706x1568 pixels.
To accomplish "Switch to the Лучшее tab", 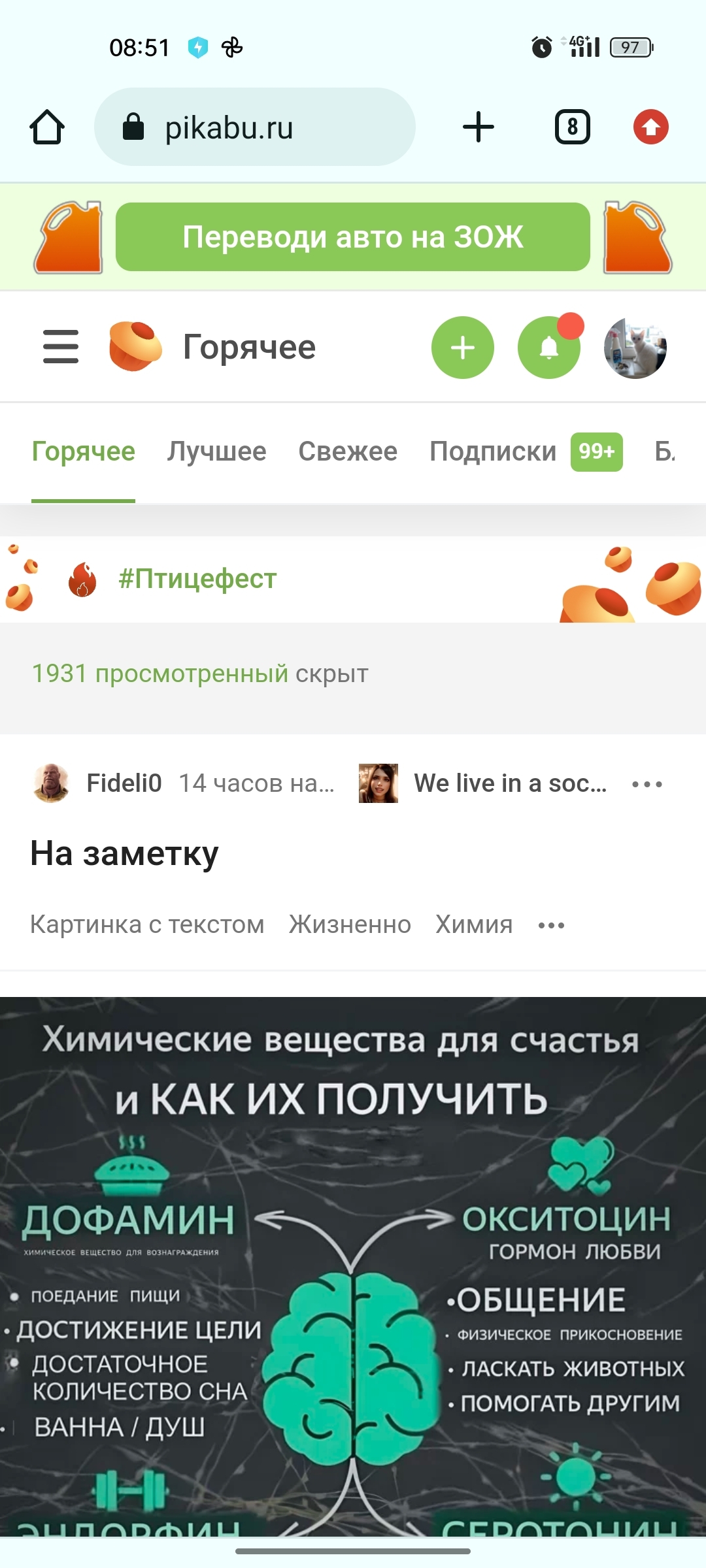I will coord(216,451).
